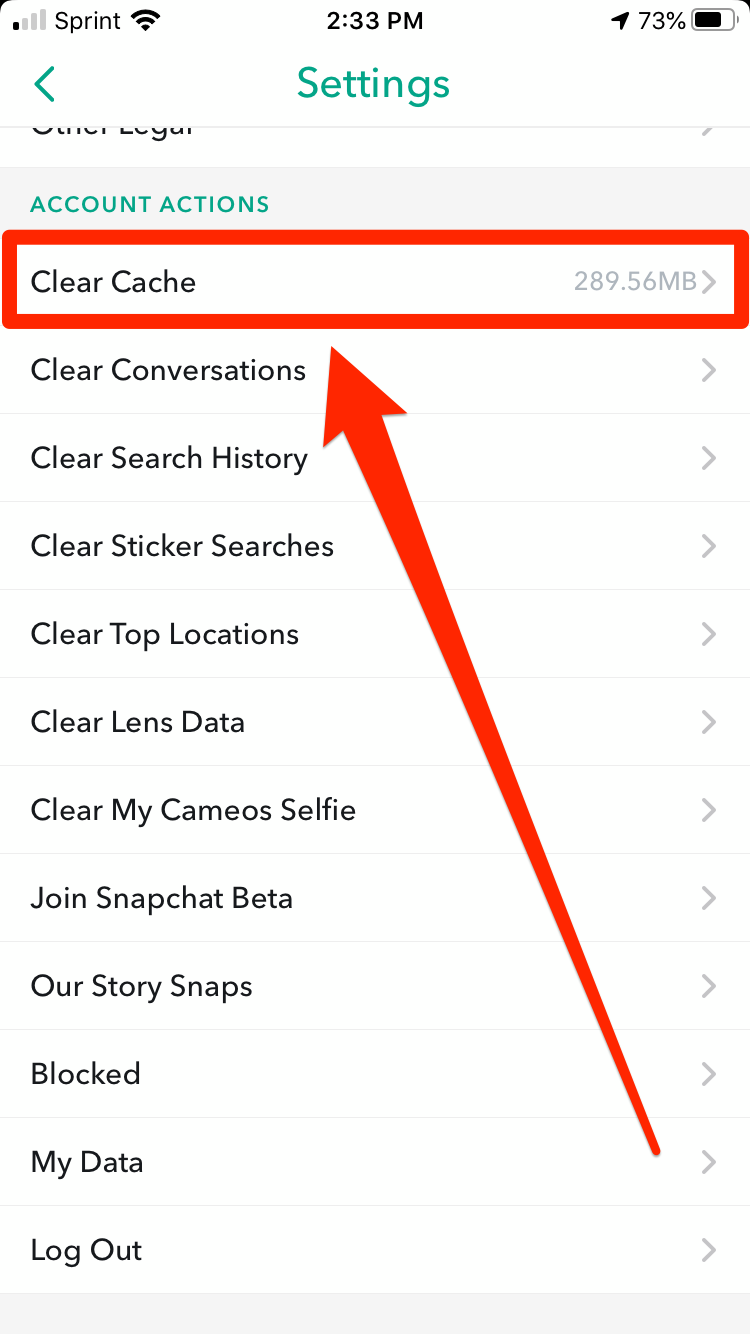Open the Clear Sticker Searches option
Screen dimensions: 750x1334
pyautogui.click(x=182, y=546)
